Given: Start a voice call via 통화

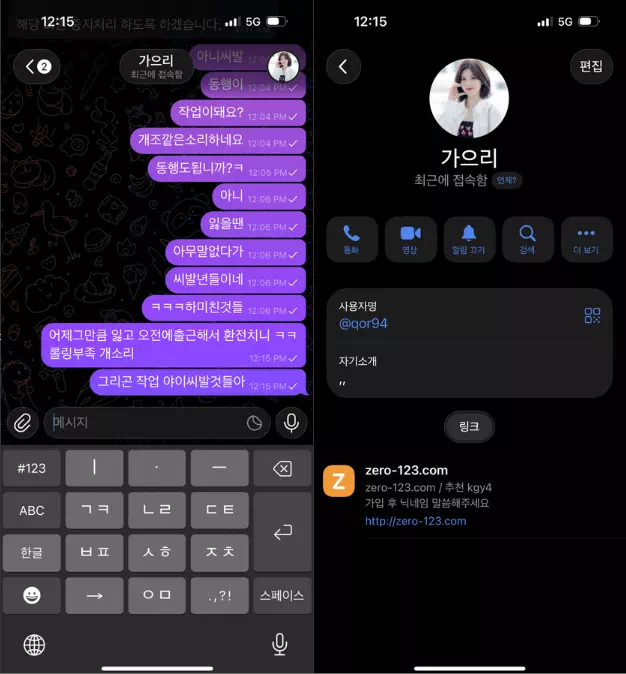Looking at the screenshot, I should pos(352,239).
